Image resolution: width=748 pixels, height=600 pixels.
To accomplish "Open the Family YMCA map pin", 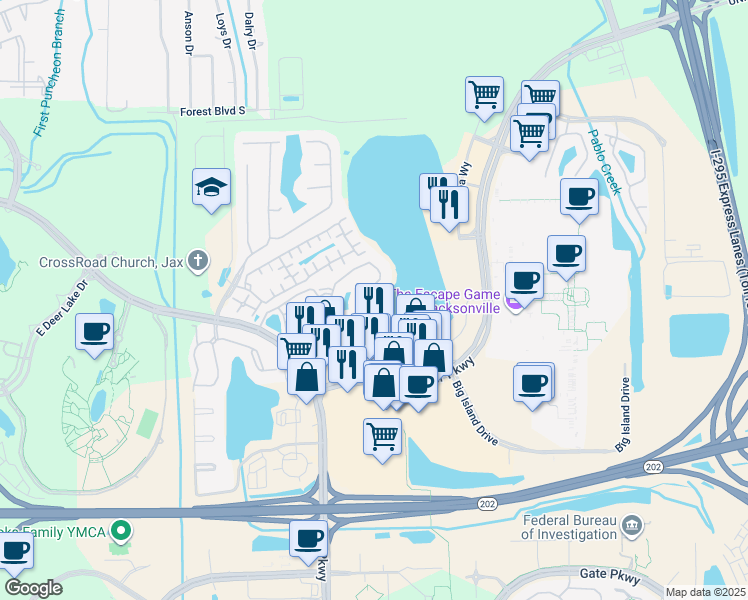I will coord(121,532).
